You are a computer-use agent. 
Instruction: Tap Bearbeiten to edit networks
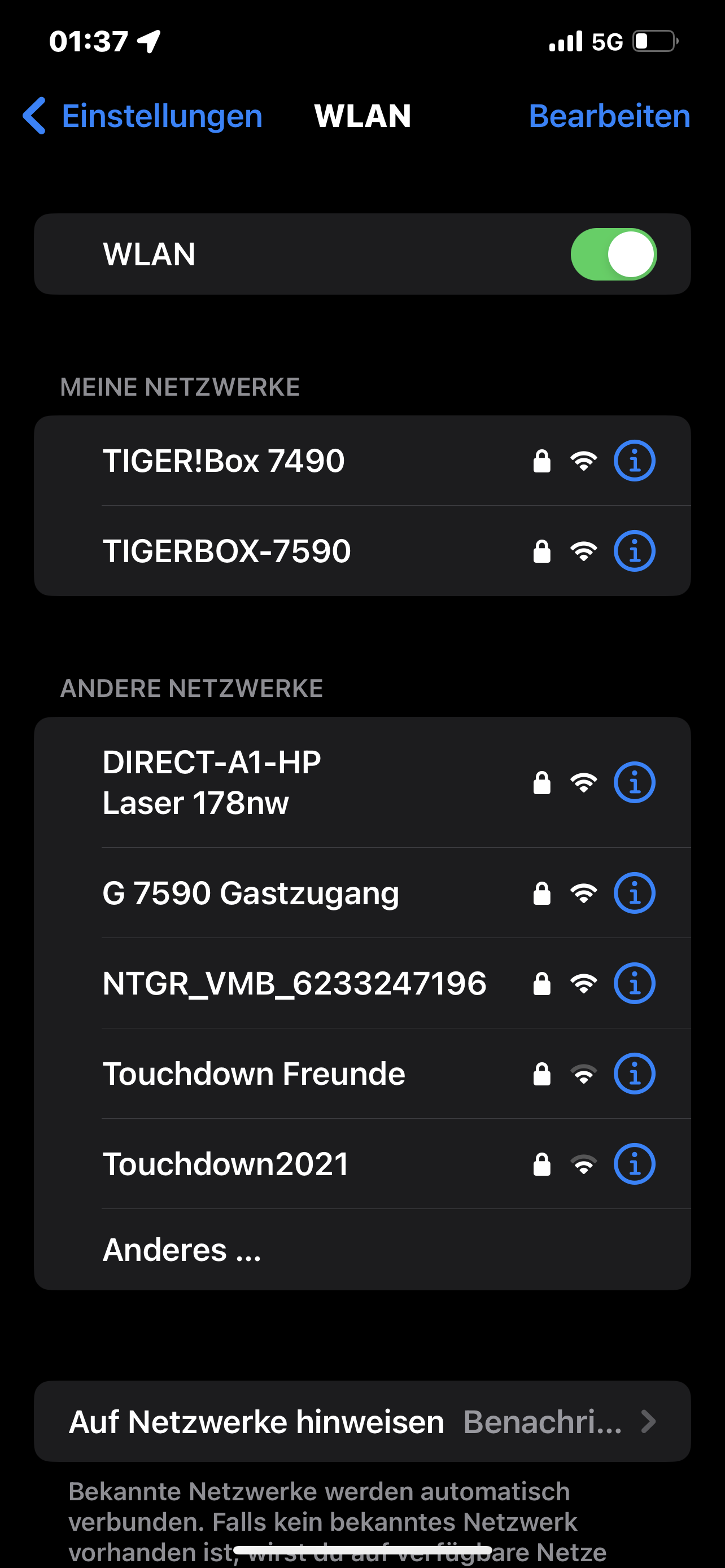[x=609, y=116]
